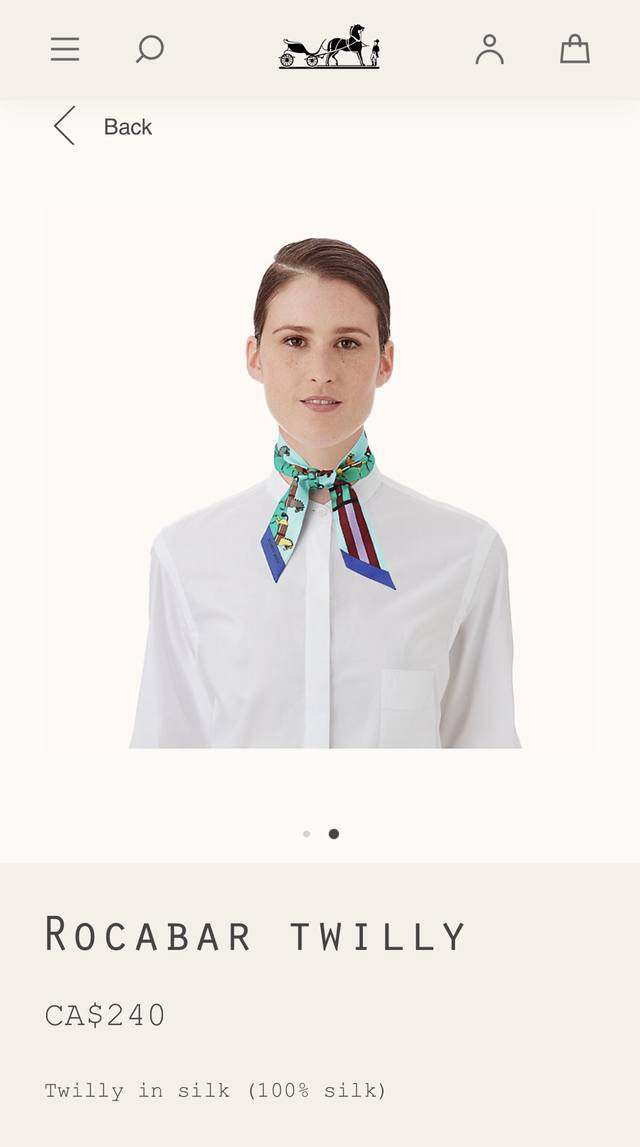Open the search magnifier
Screen dimensions: 640x1147
pyautogui.click(x=149, y=49)
